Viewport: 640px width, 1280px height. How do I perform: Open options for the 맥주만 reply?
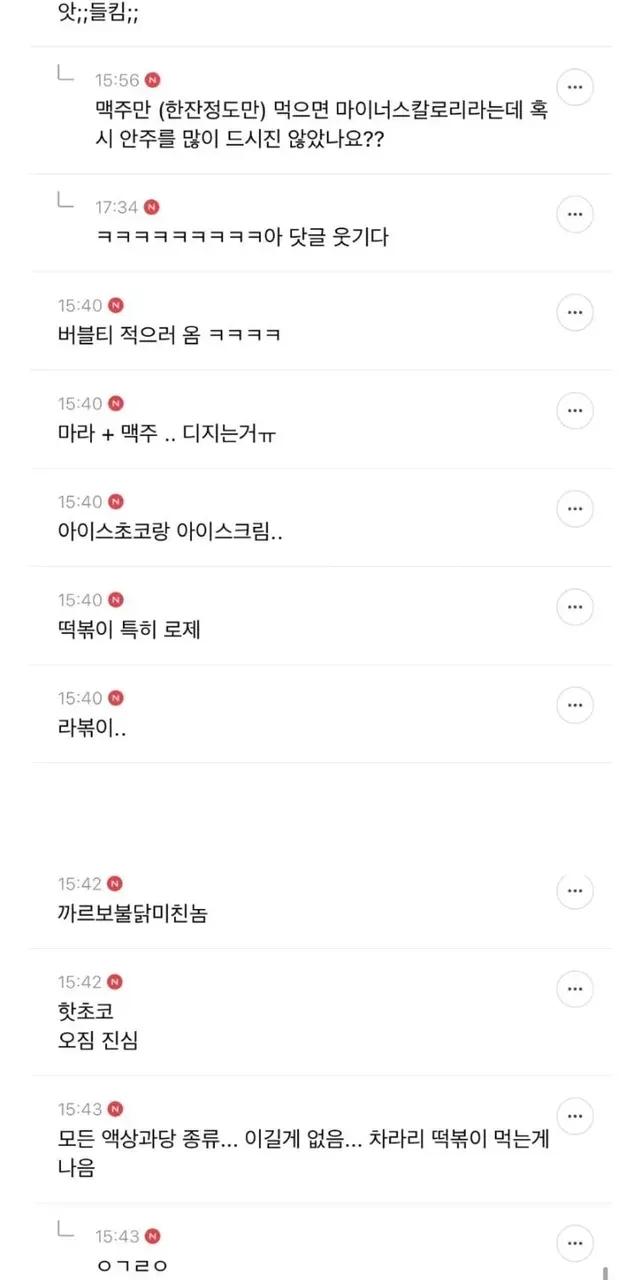[574, 87]
